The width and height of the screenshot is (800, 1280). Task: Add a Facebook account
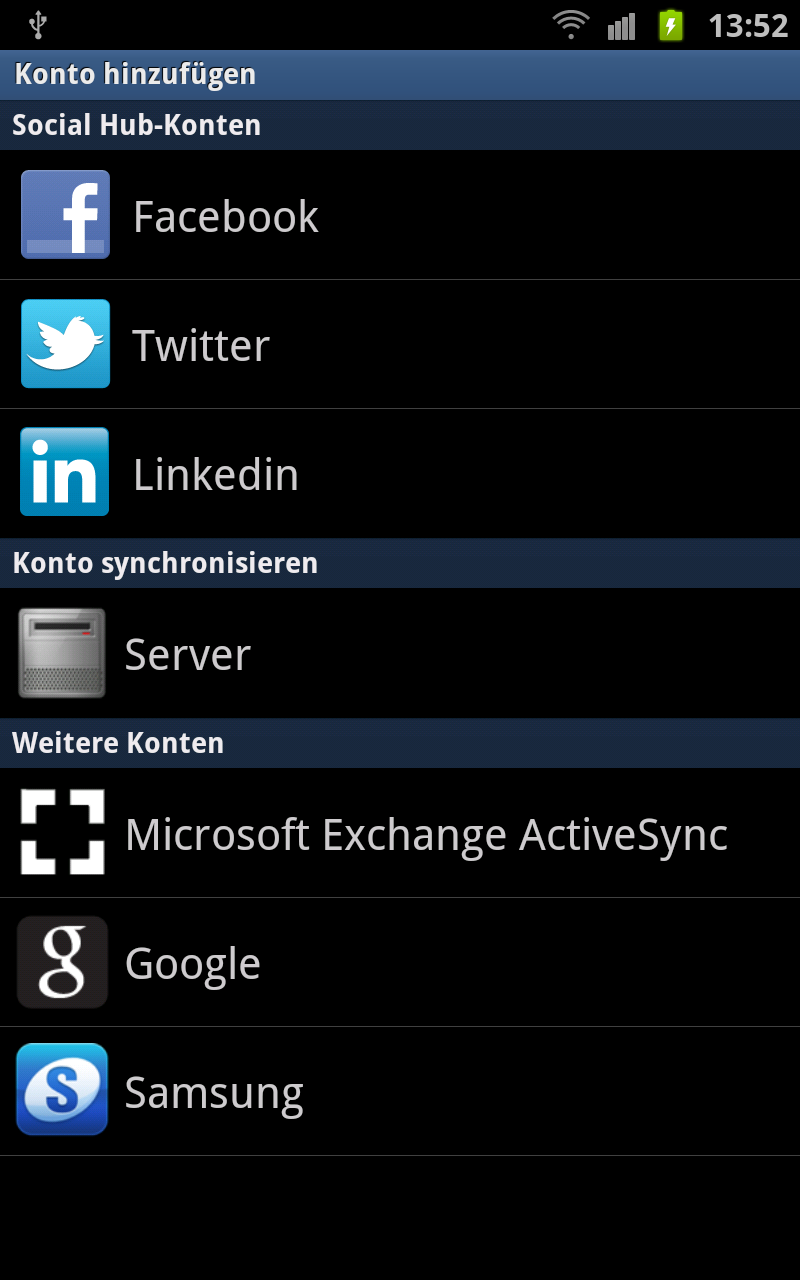[400, 215]
